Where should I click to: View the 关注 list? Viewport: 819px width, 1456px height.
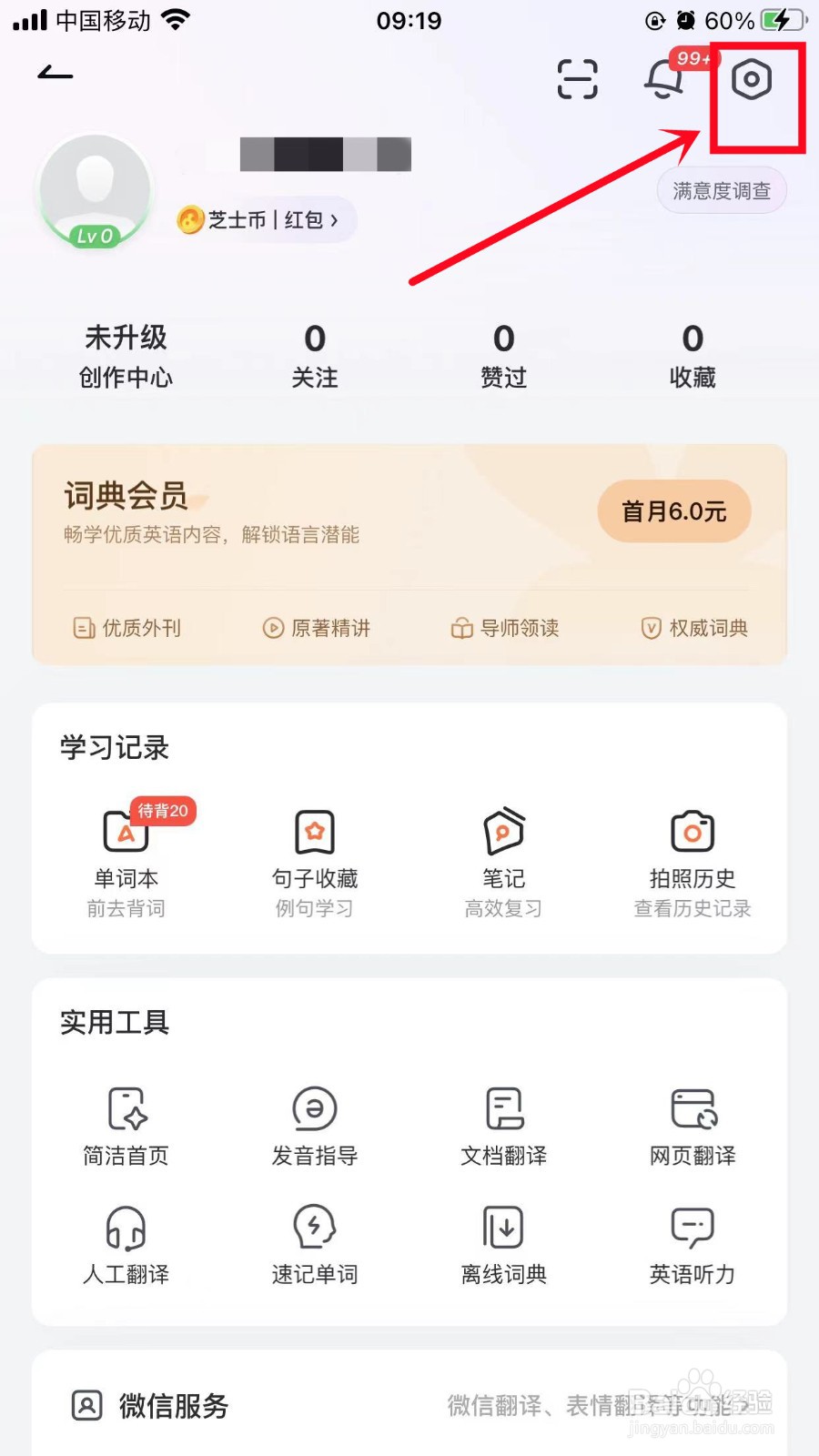(315, 357)
